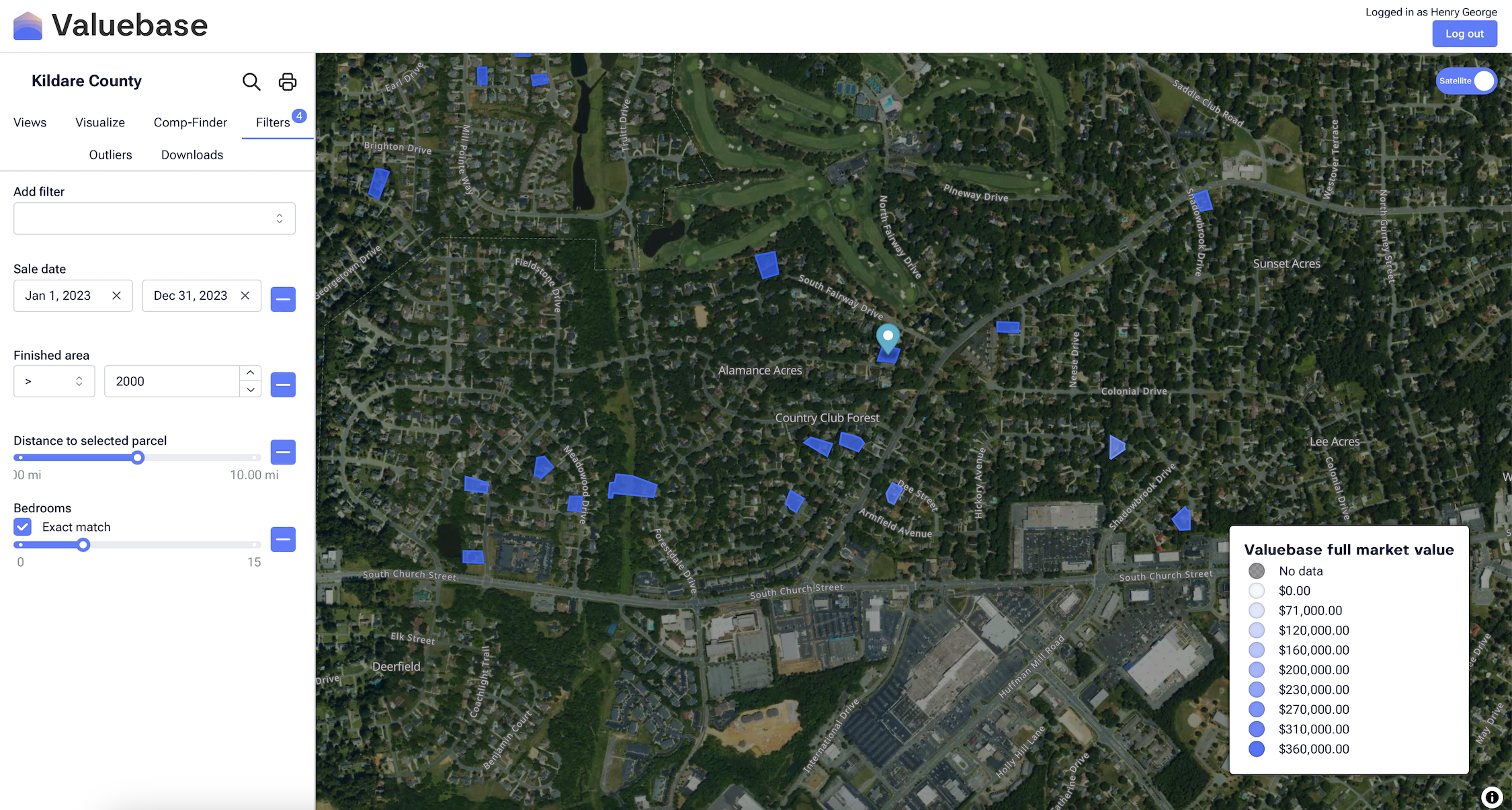Click the print icon
Image resolution: width=1512 pixels, height=810 pixels.
point(288,81)
